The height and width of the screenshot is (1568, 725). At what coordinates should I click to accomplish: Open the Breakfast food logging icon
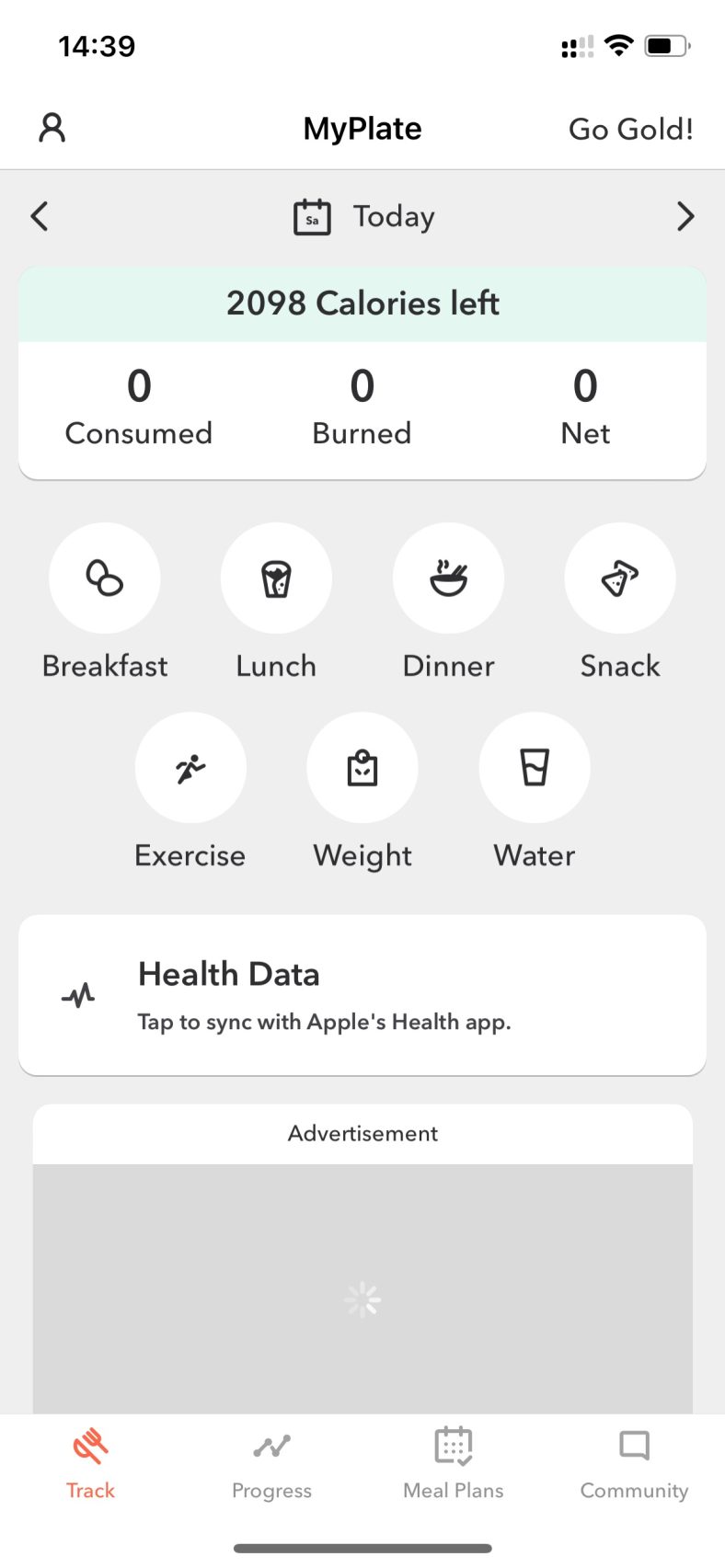105,578
